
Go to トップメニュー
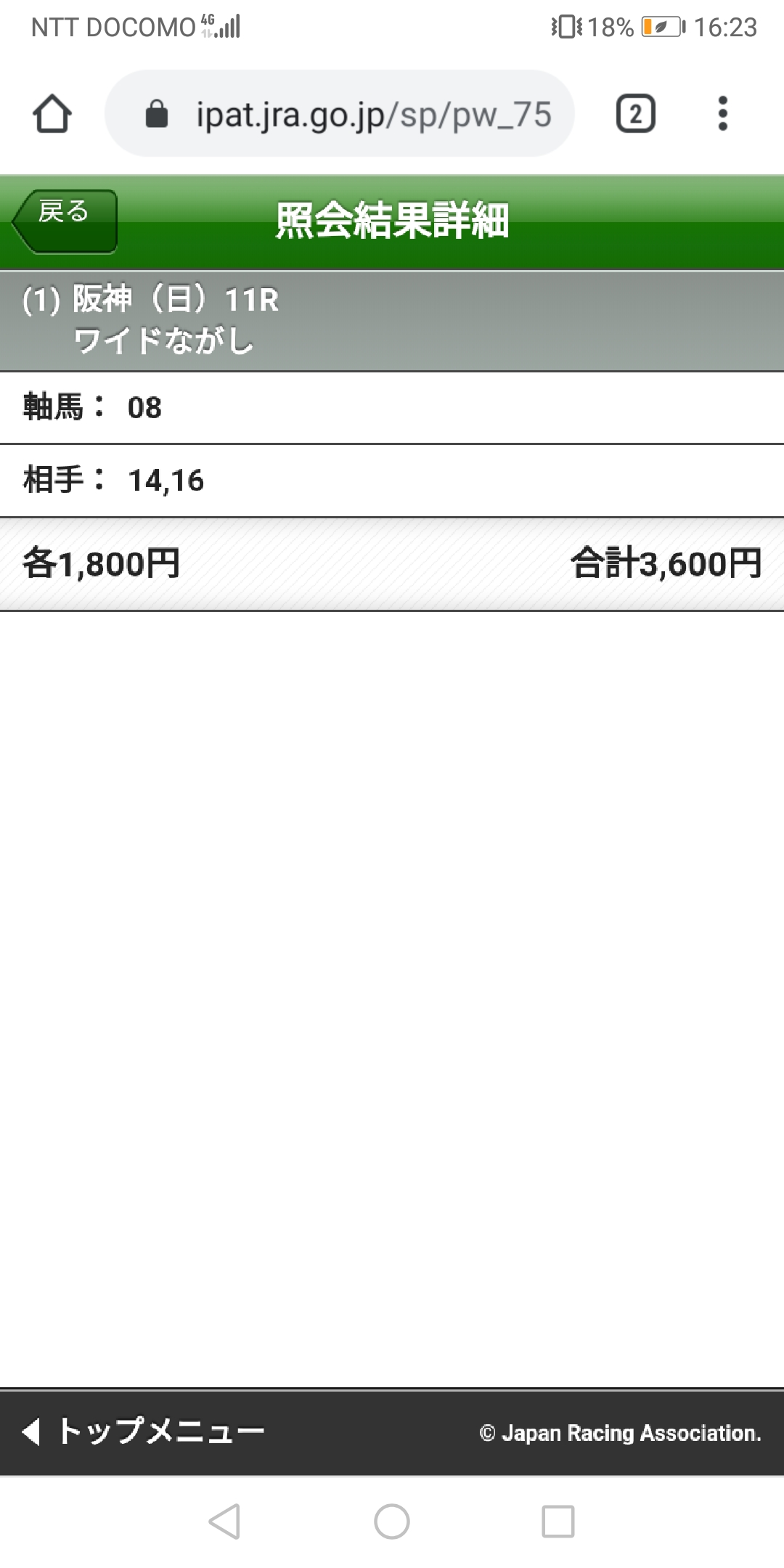144,1432
